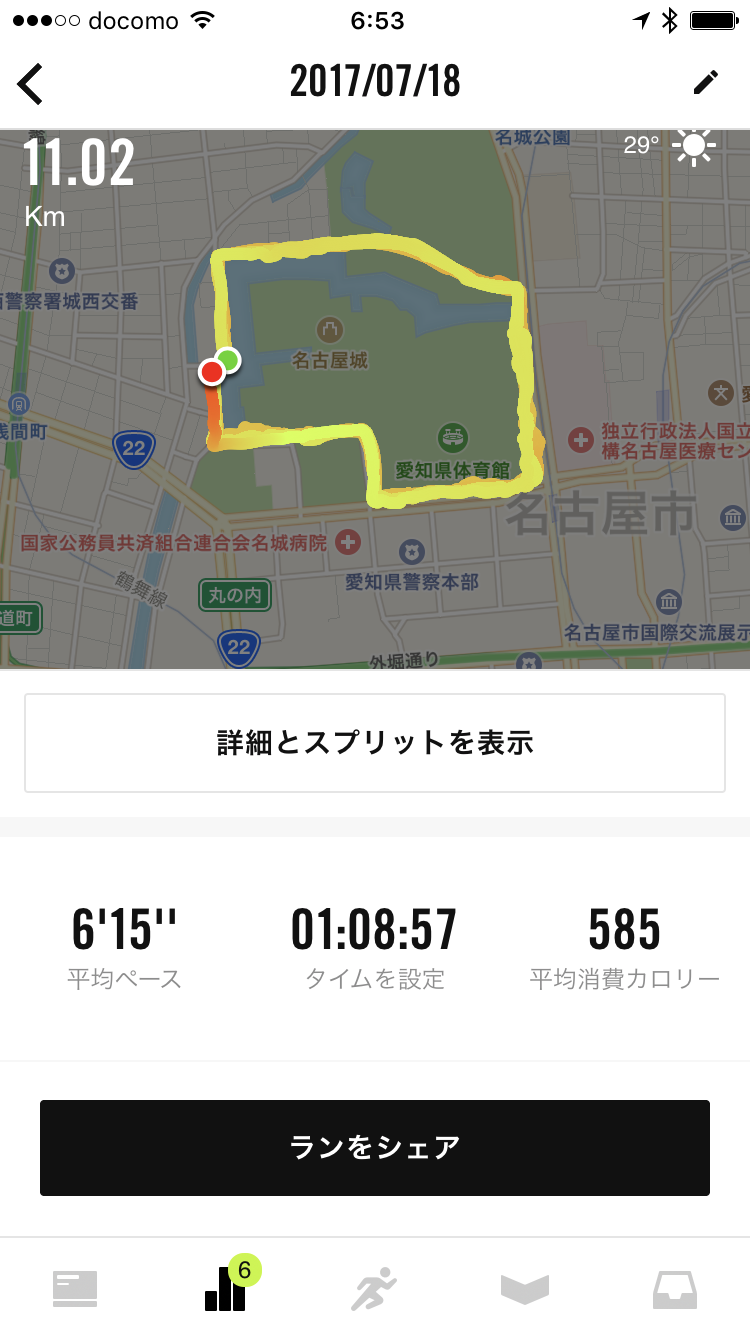The width and height of the screenshot is (750, 1334).
Task: Tap 詳細とスプリットを表示 button
Action: [375, 743]
